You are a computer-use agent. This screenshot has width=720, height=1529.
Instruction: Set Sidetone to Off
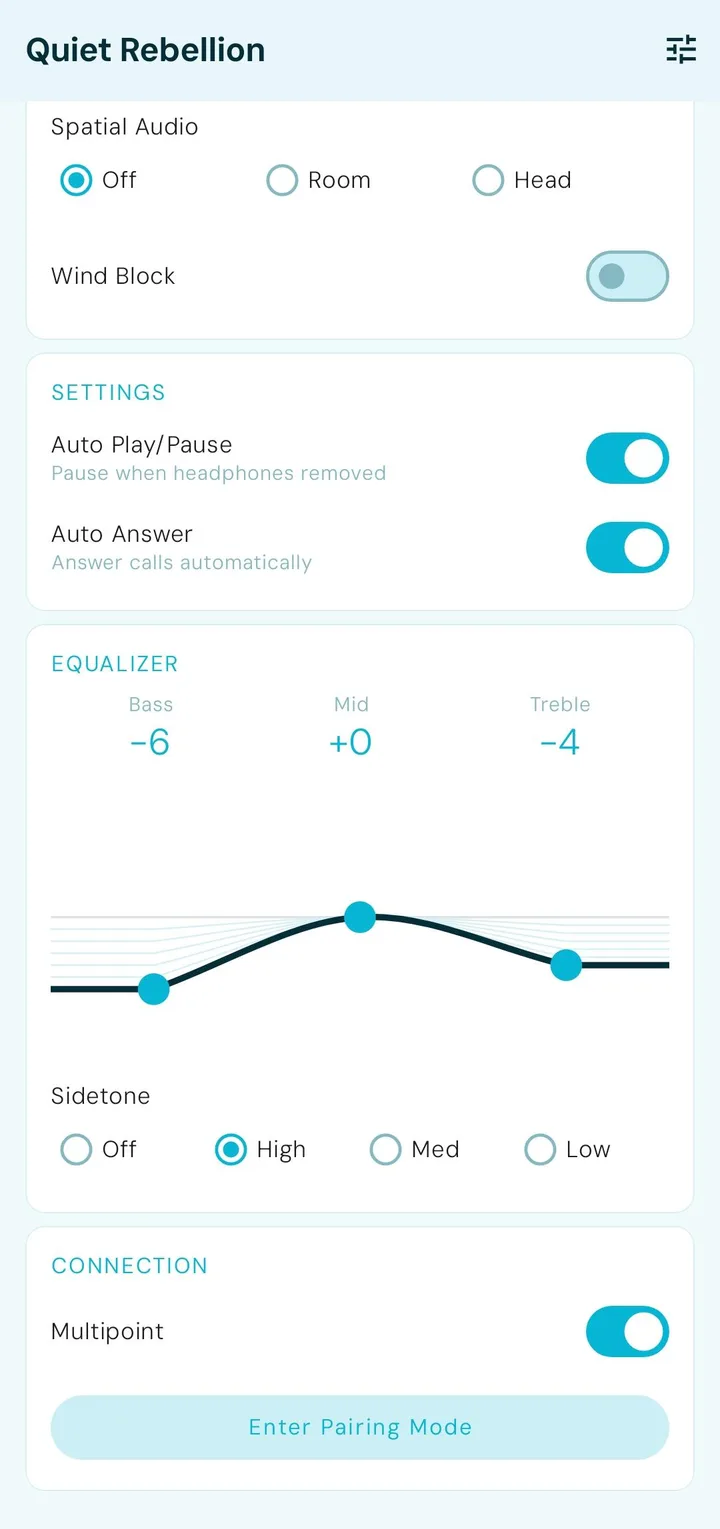tap(100, 1149)
